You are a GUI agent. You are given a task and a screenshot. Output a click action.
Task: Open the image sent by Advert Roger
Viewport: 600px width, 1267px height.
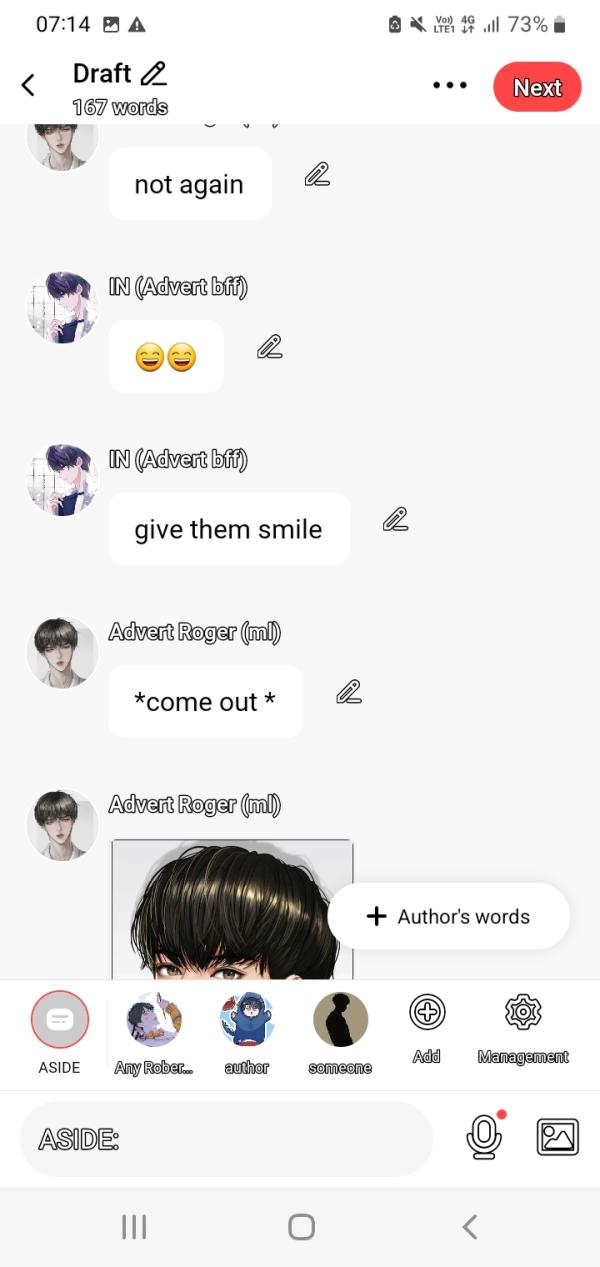pyautogui.click(x=232, y=908)
